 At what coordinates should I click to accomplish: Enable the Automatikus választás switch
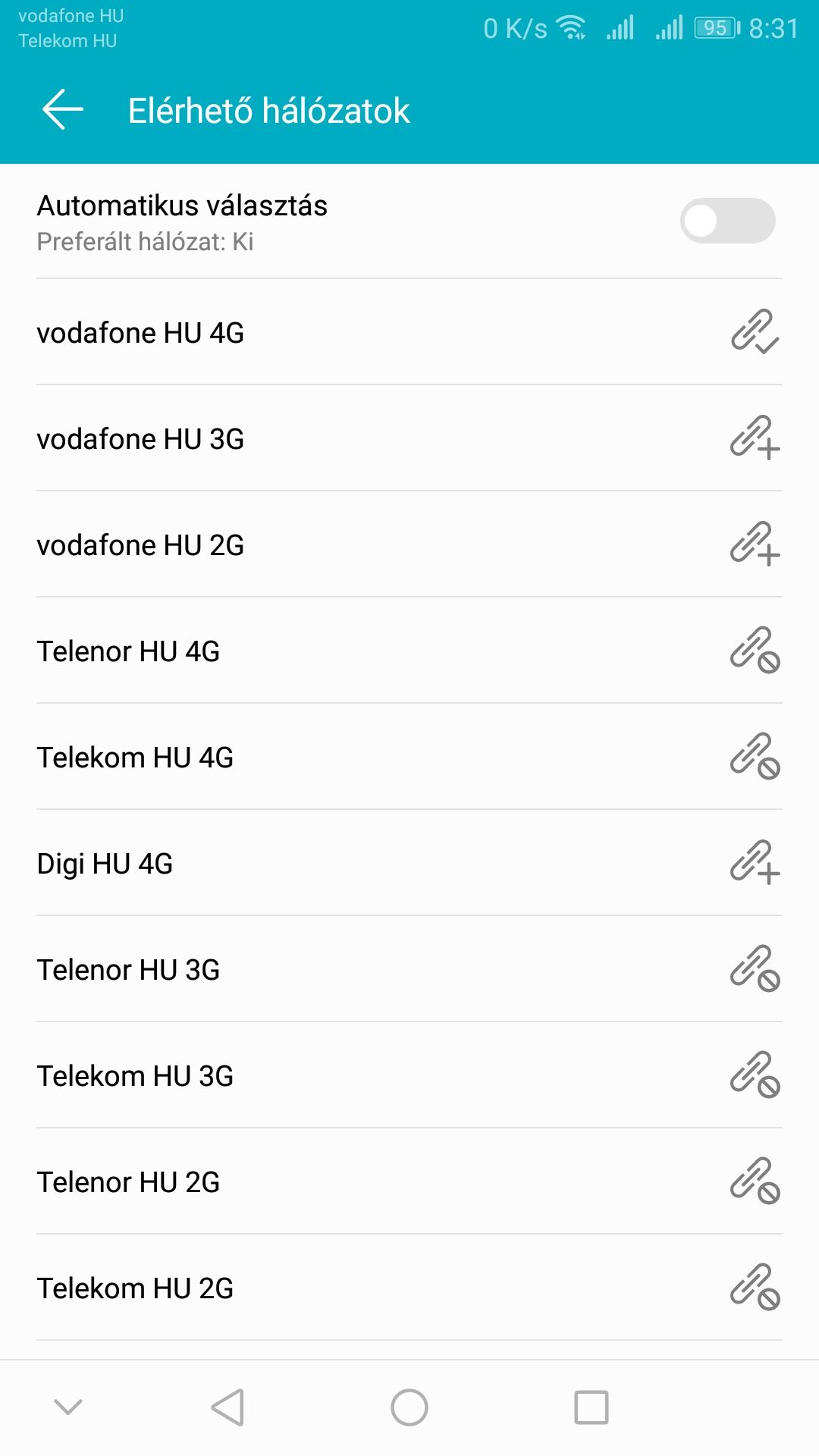(727, 221)
